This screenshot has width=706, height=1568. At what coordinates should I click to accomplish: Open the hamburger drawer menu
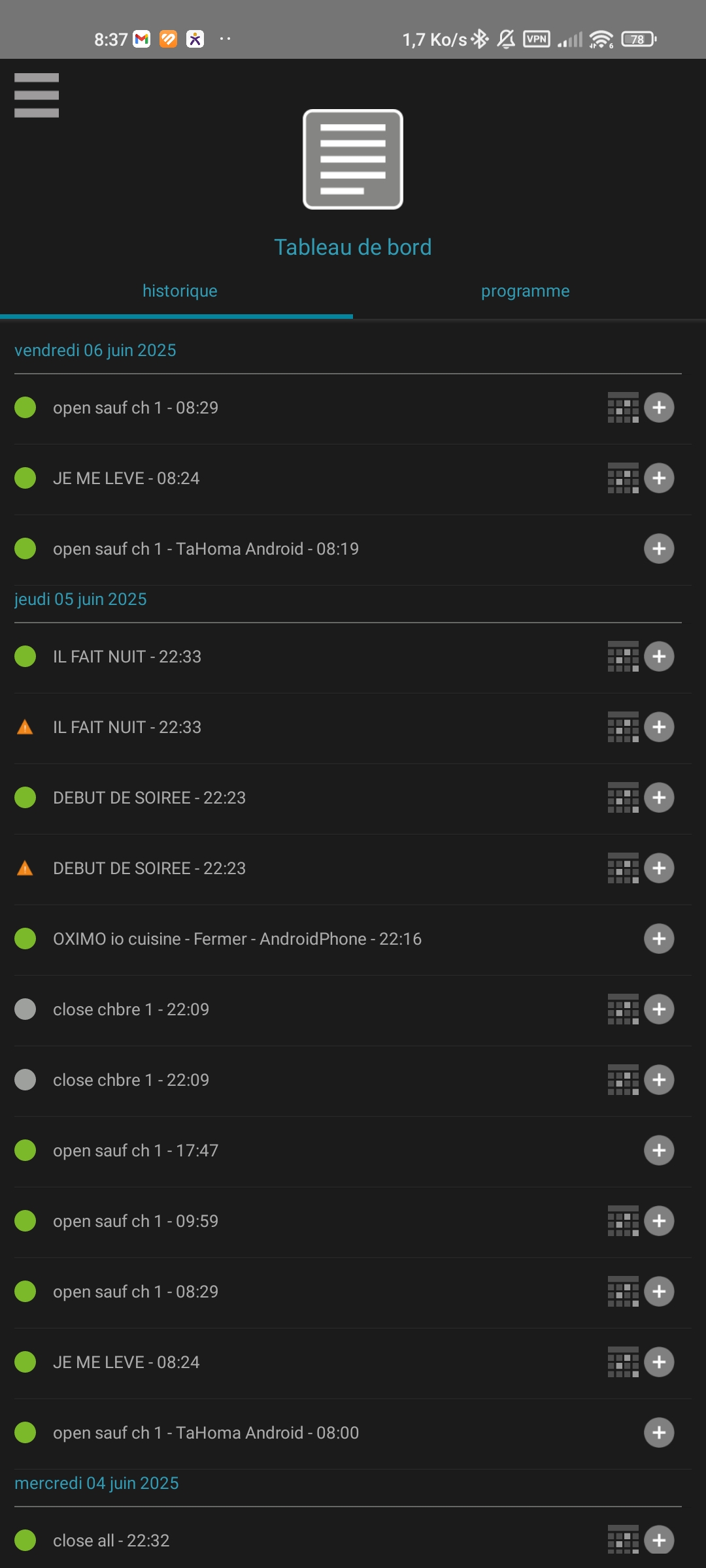[37, 95]
